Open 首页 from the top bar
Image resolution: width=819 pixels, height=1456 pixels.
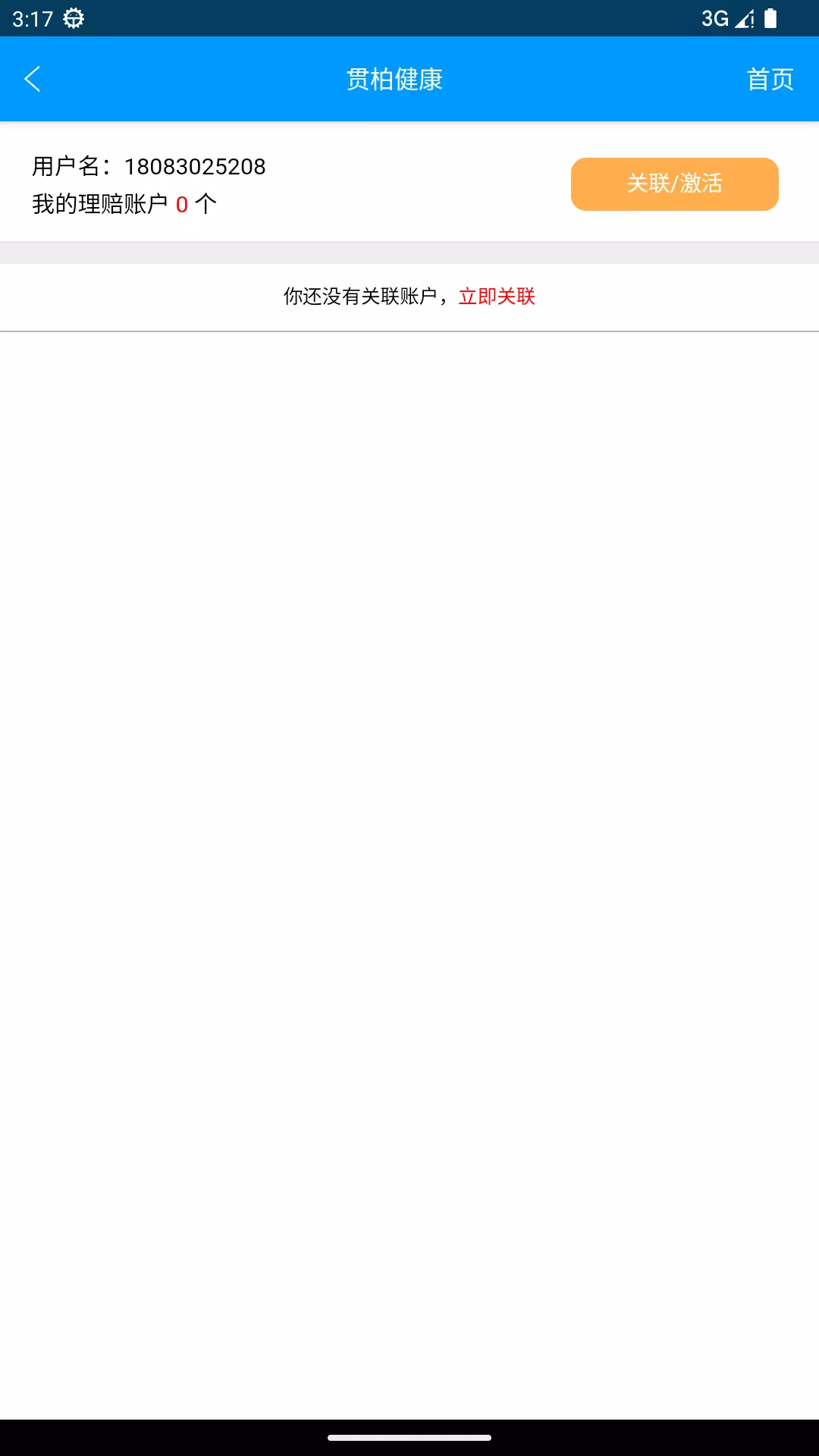click(x=770, y=79)
